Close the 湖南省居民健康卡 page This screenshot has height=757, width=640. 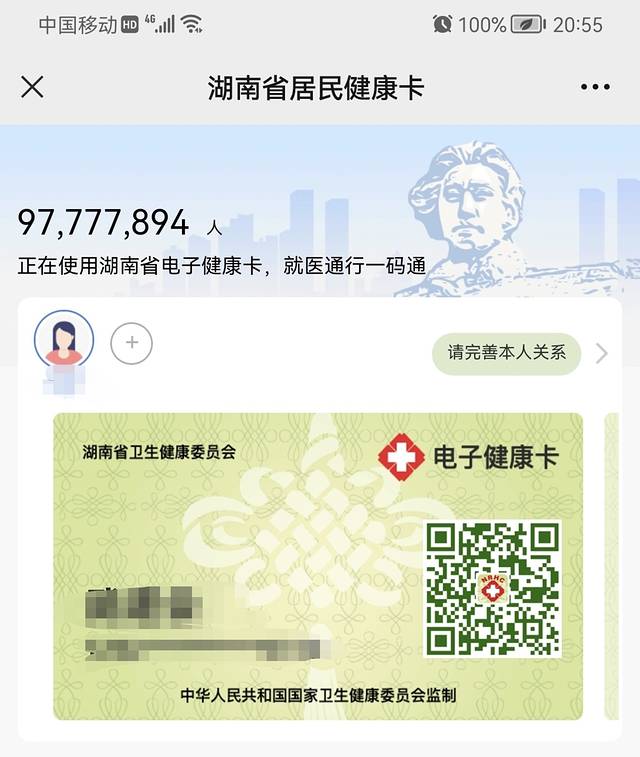pos(32,87)
